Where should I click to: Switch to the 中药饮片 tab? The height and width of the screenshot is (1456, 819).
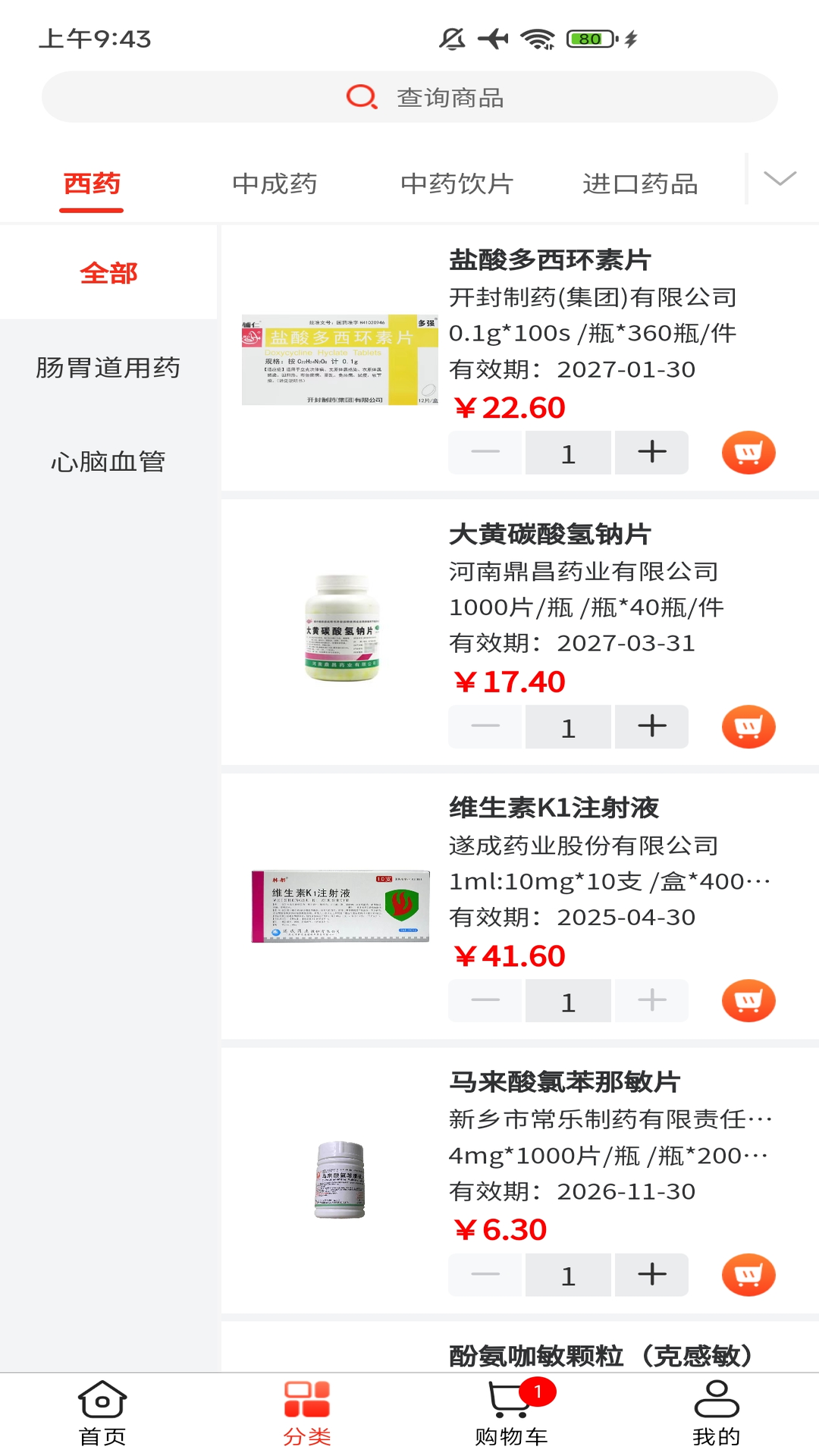click(457, 184)
